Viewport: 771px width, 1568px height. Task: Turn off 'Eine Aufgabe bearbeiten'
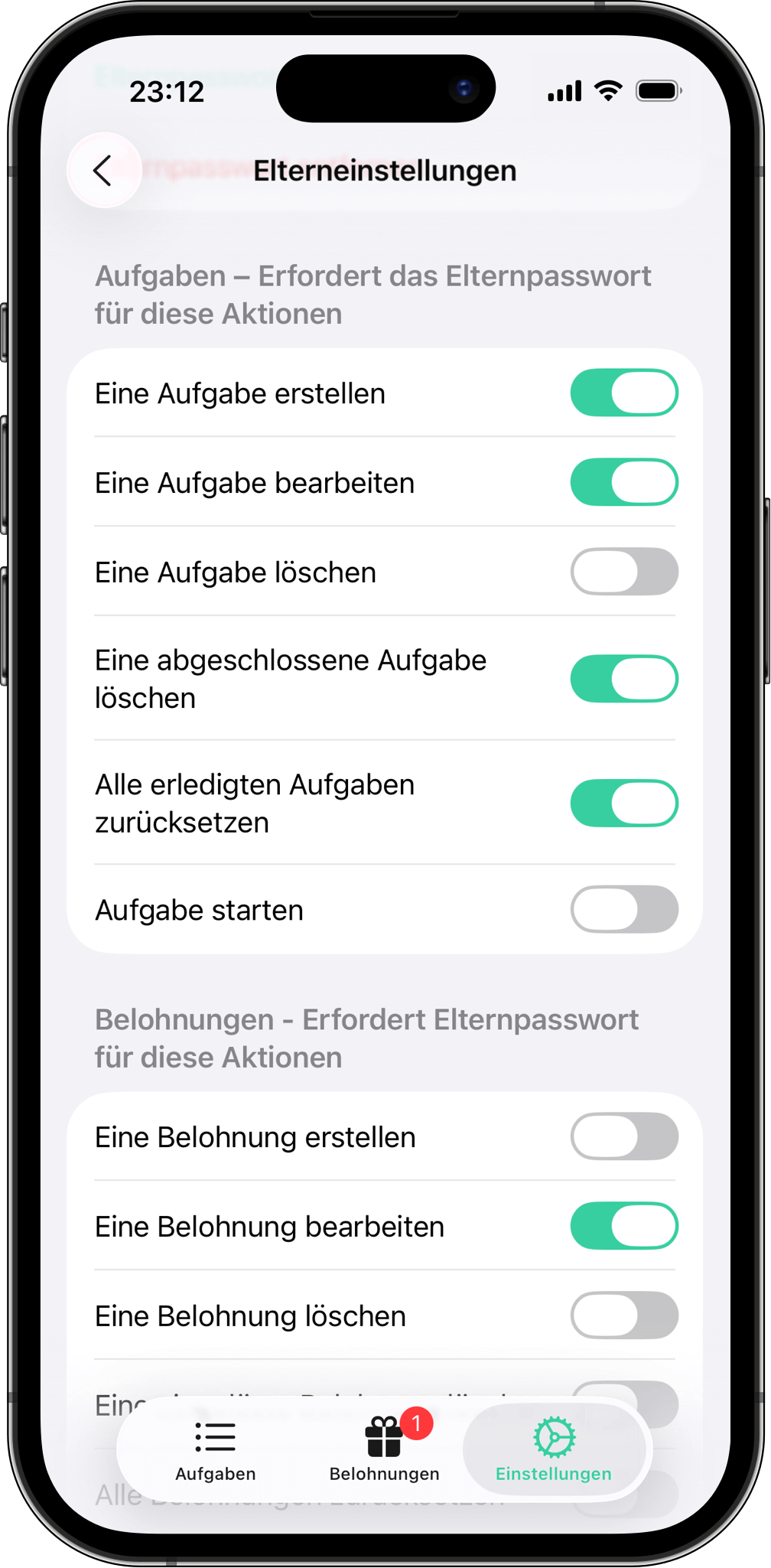tap(623, 482)
